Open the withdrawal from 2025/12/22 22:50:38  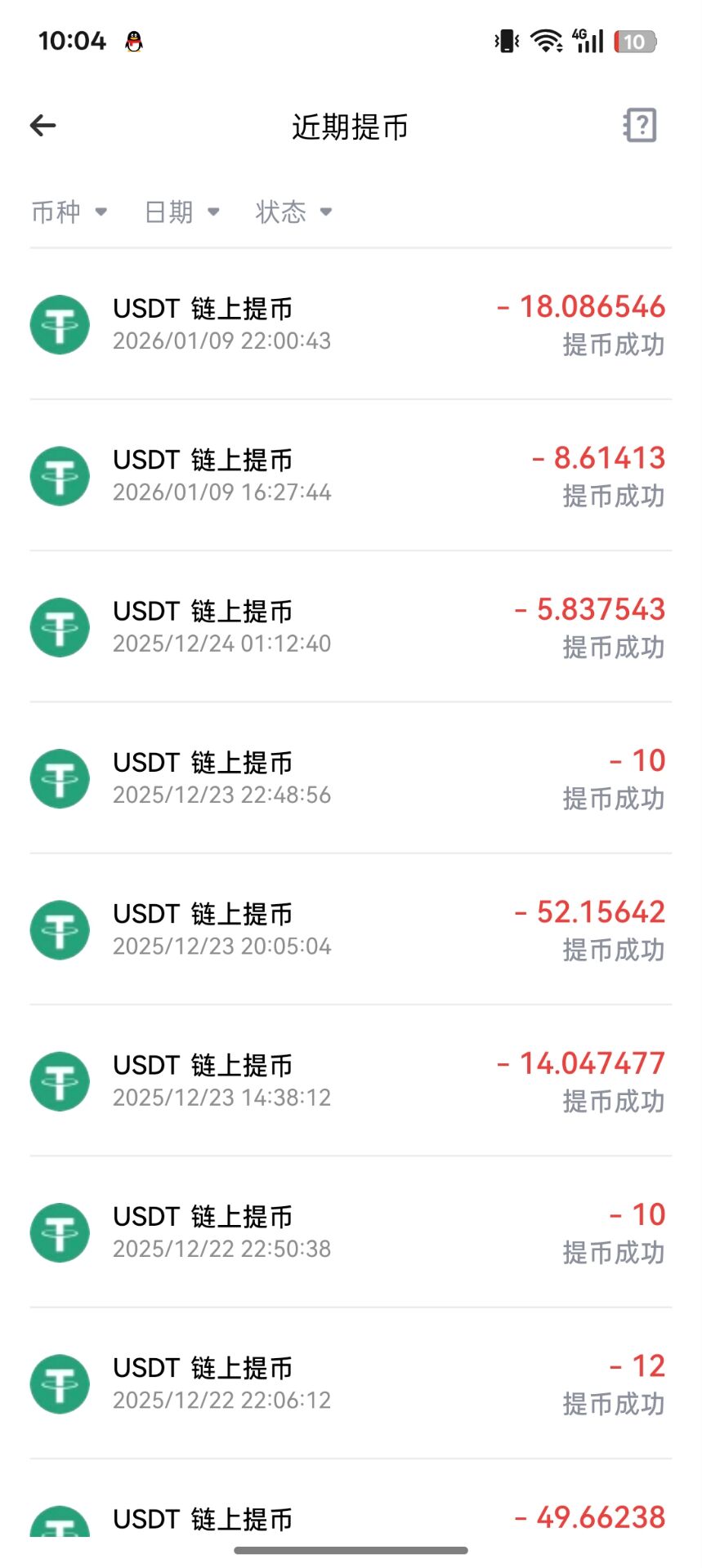[x=351, y=1232]
